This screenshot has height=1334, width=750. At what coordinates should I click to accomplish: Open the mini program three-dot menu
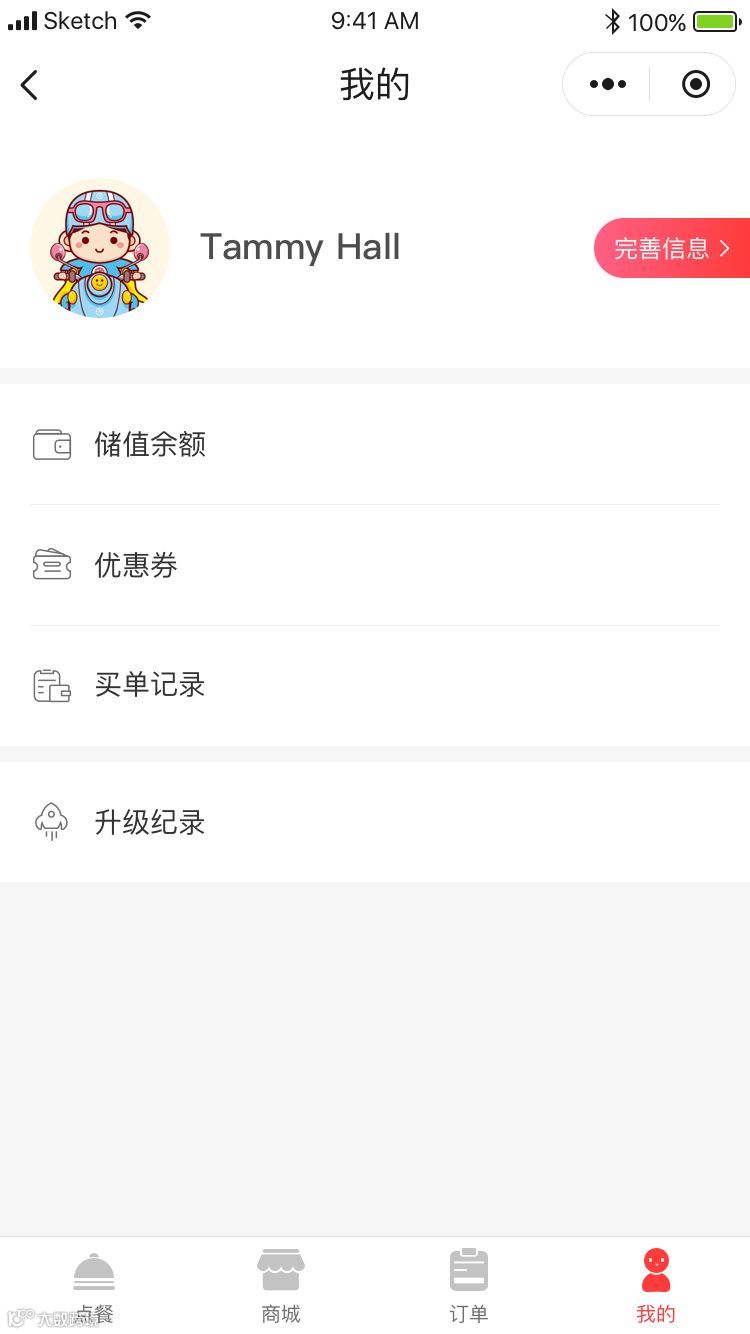[608, 85]
